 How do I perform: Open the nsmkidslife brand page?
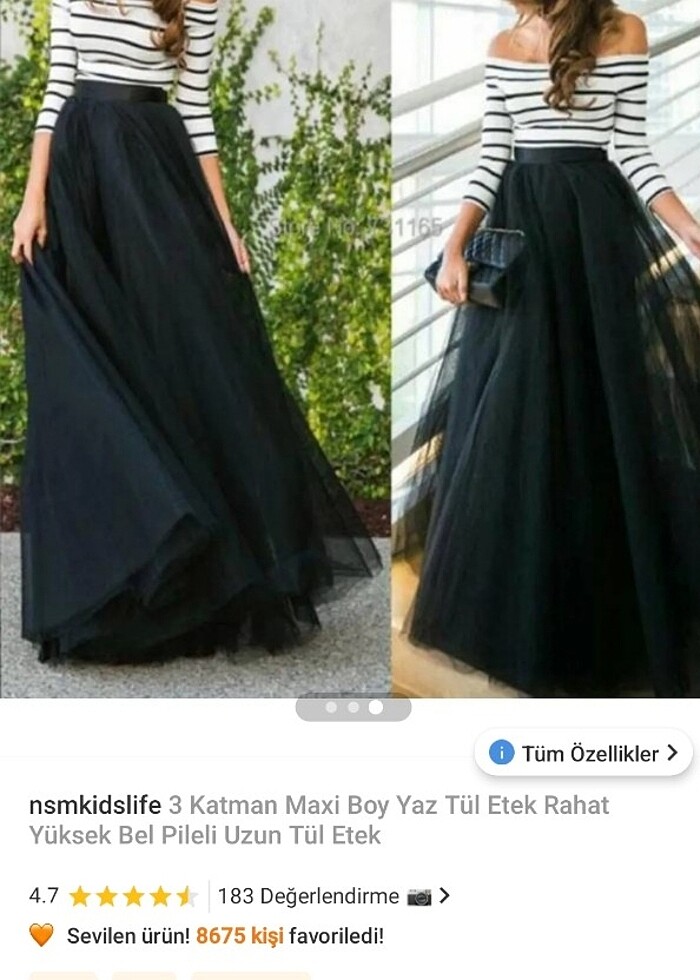95,805
